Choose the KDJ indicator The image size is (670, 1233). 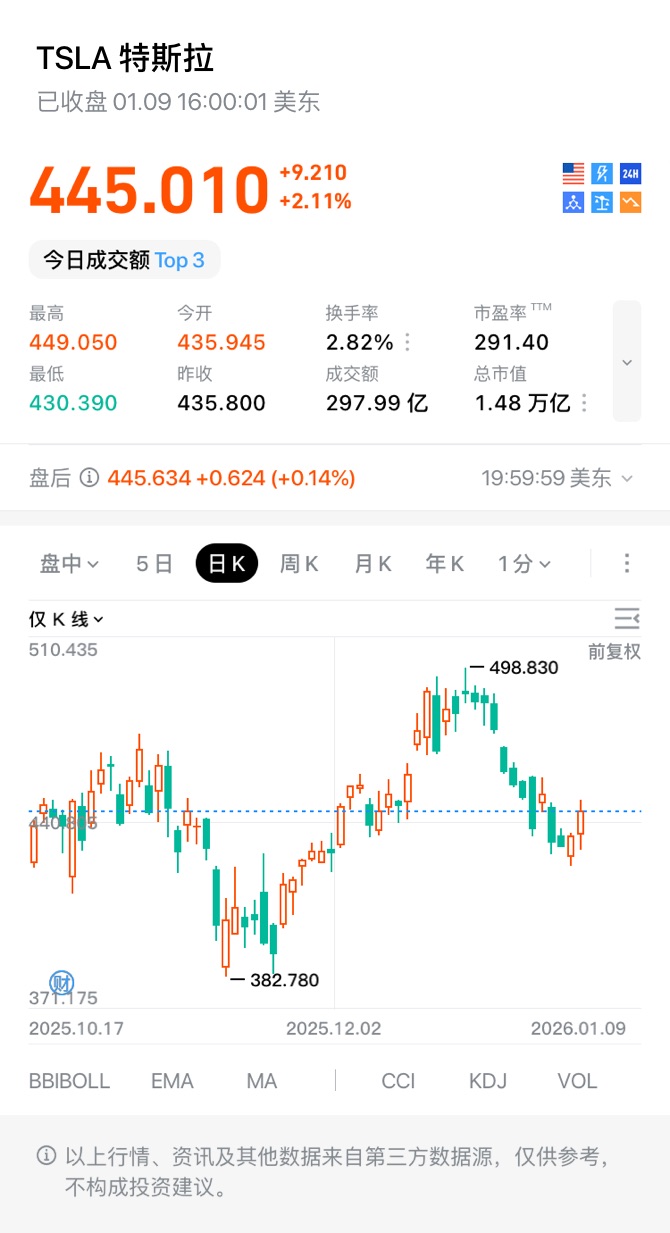point(487,1081)
